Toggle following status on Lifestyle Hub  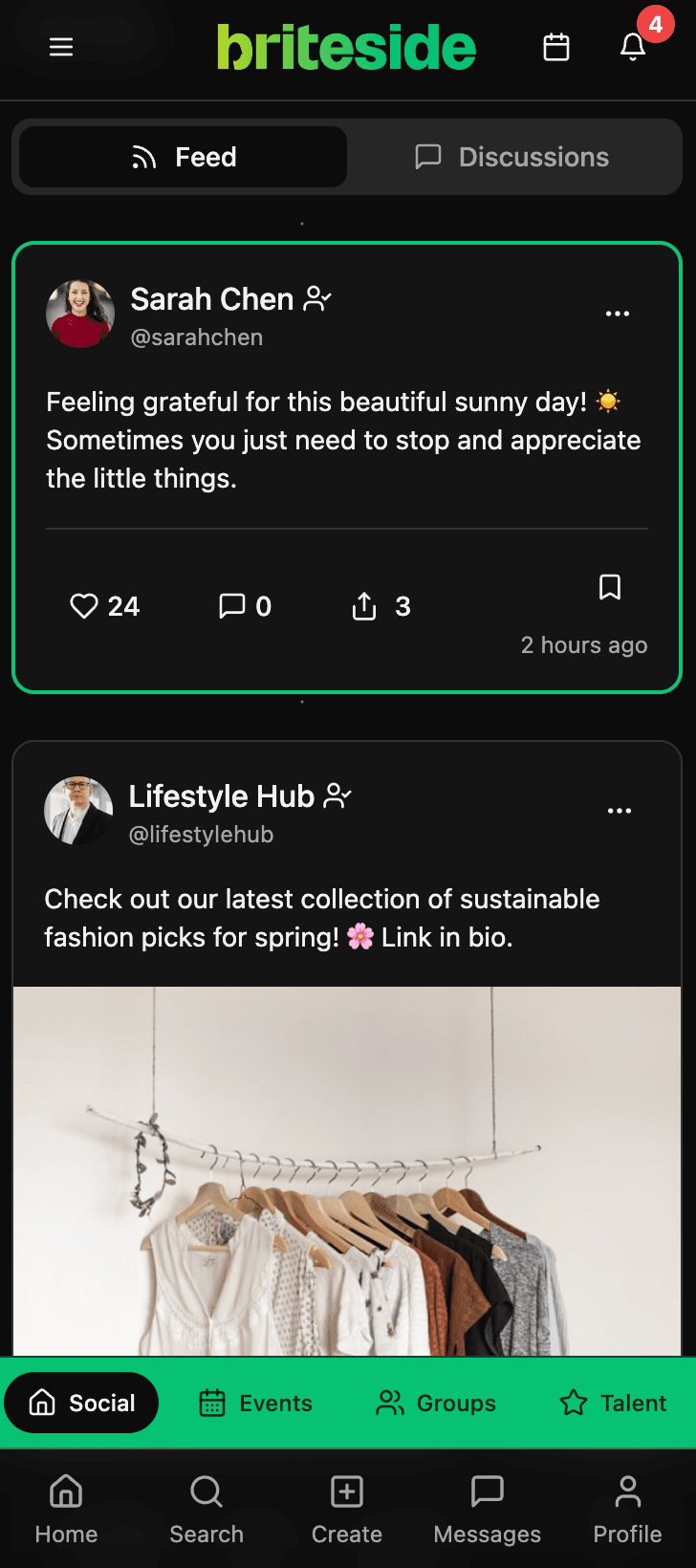point(339,794)
